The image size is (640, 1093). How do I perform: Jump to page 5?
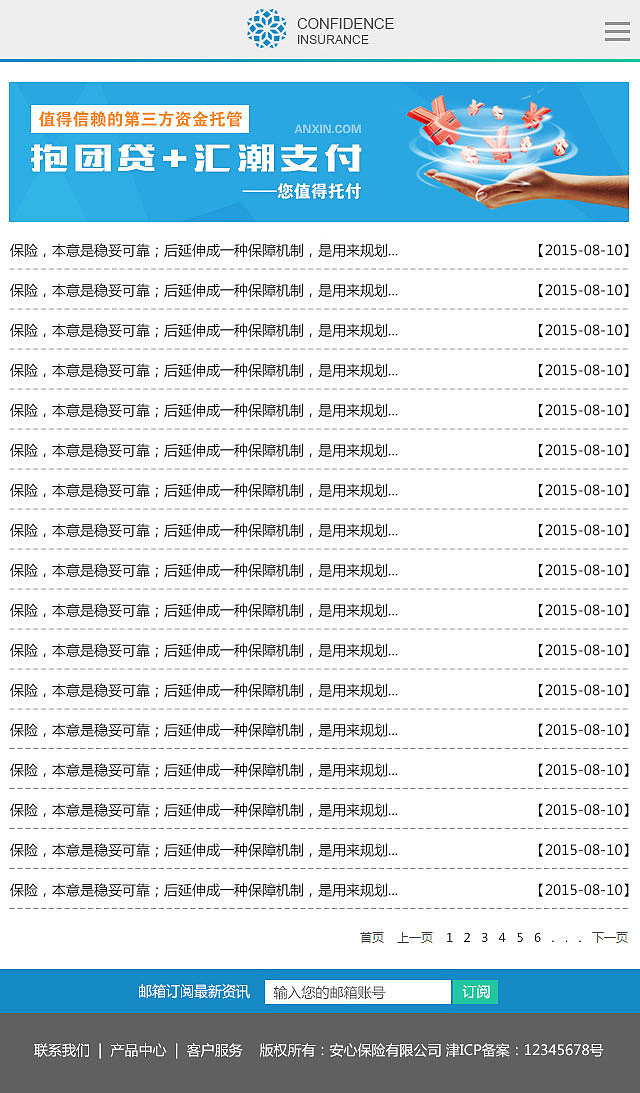(519, 937)
